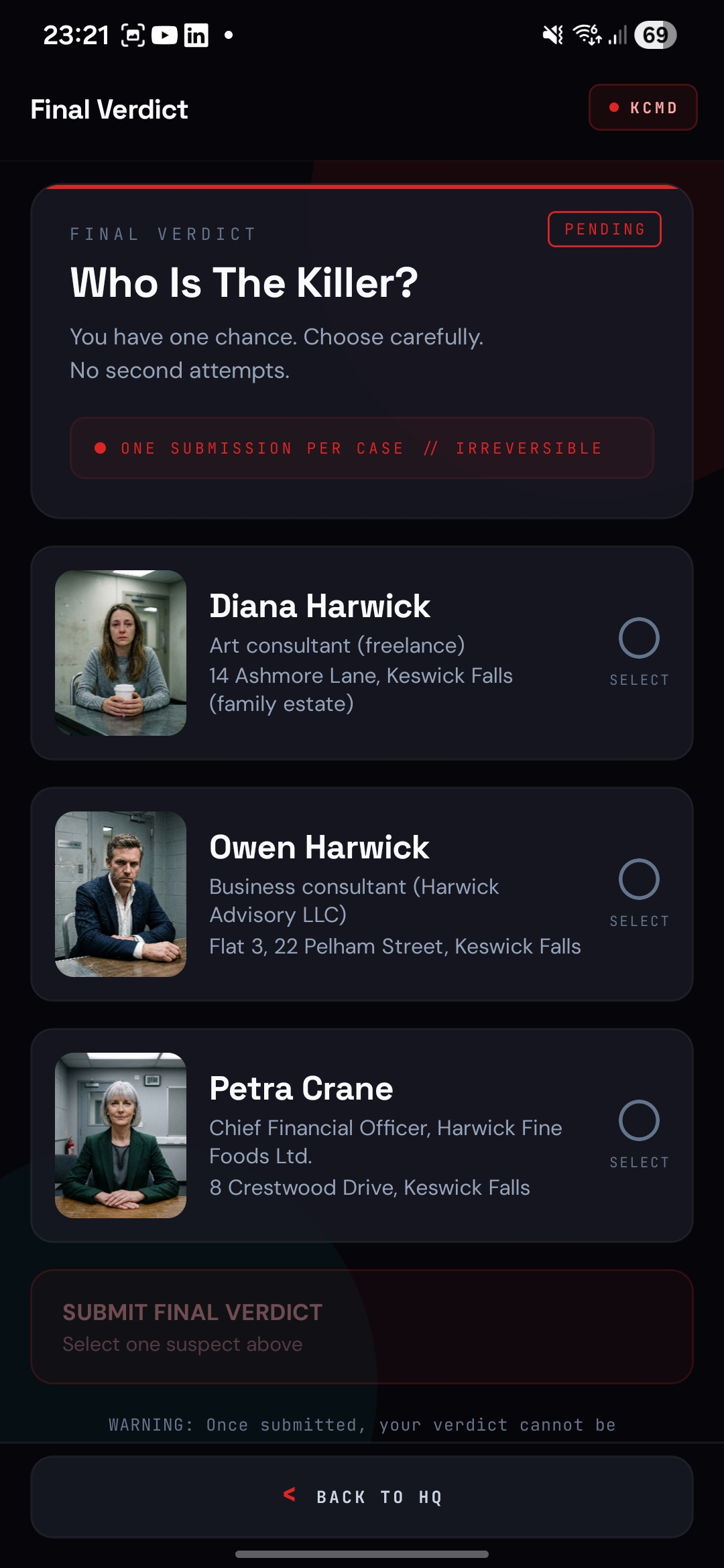Select Diana Harwick as the killer
This screenshot has height=1568, width=724.
coord(638,638)
